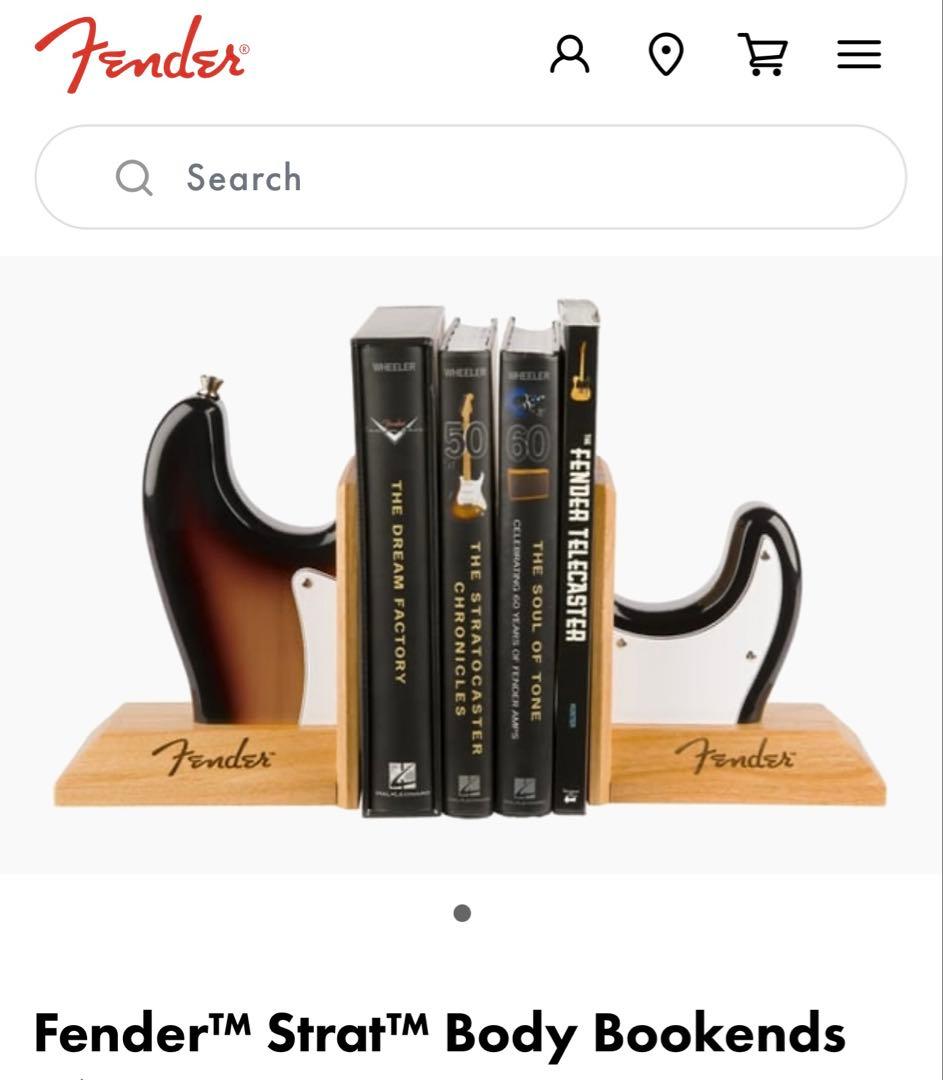The width and height of the screenshot is (943, 1080).
Task: Open the store locator pin
Action: [666, 54]
